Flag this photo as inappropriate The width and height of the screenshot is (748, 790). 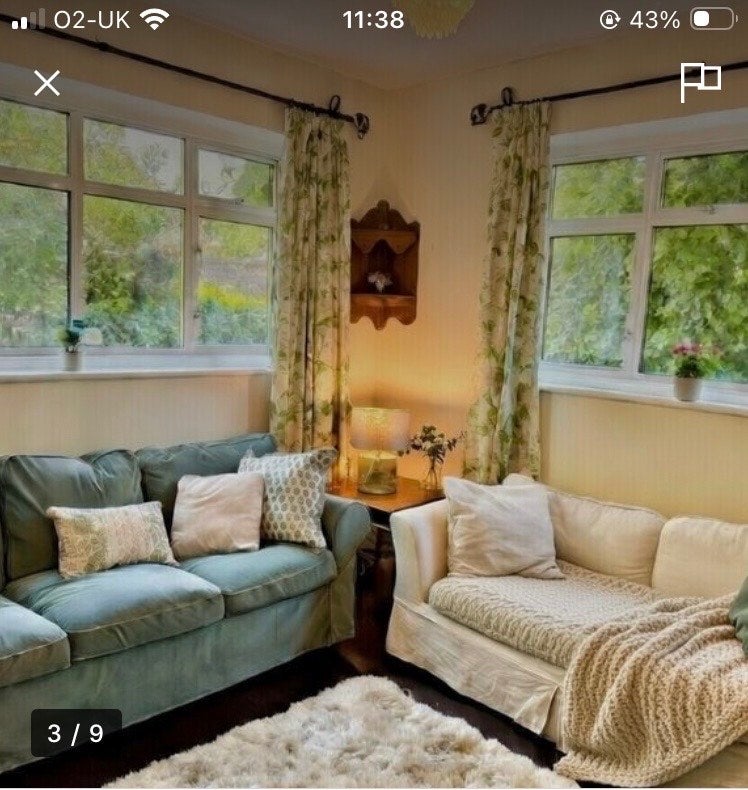point(700,82)
